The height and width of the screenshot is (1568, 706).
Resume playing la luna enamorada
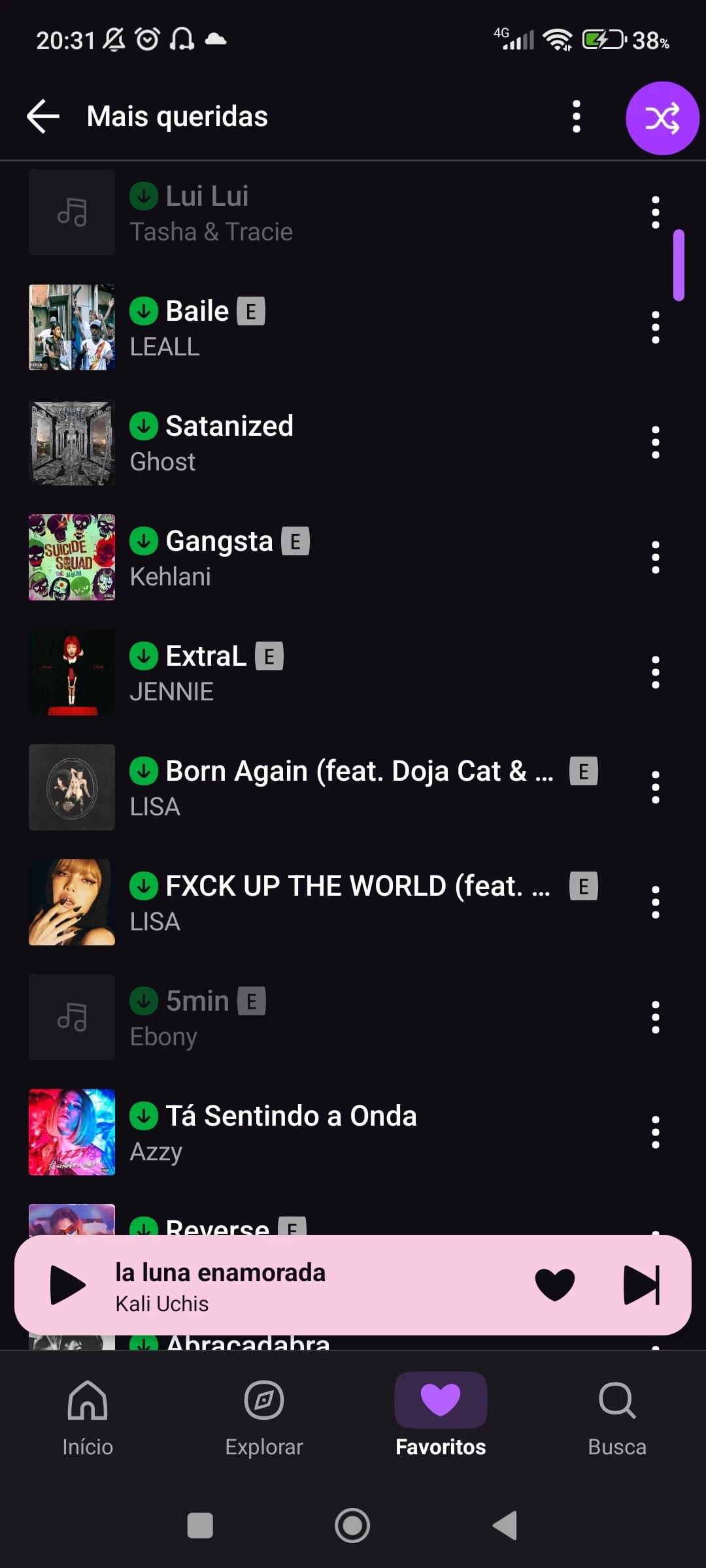pyautogui.click(x=68, y=1285)
